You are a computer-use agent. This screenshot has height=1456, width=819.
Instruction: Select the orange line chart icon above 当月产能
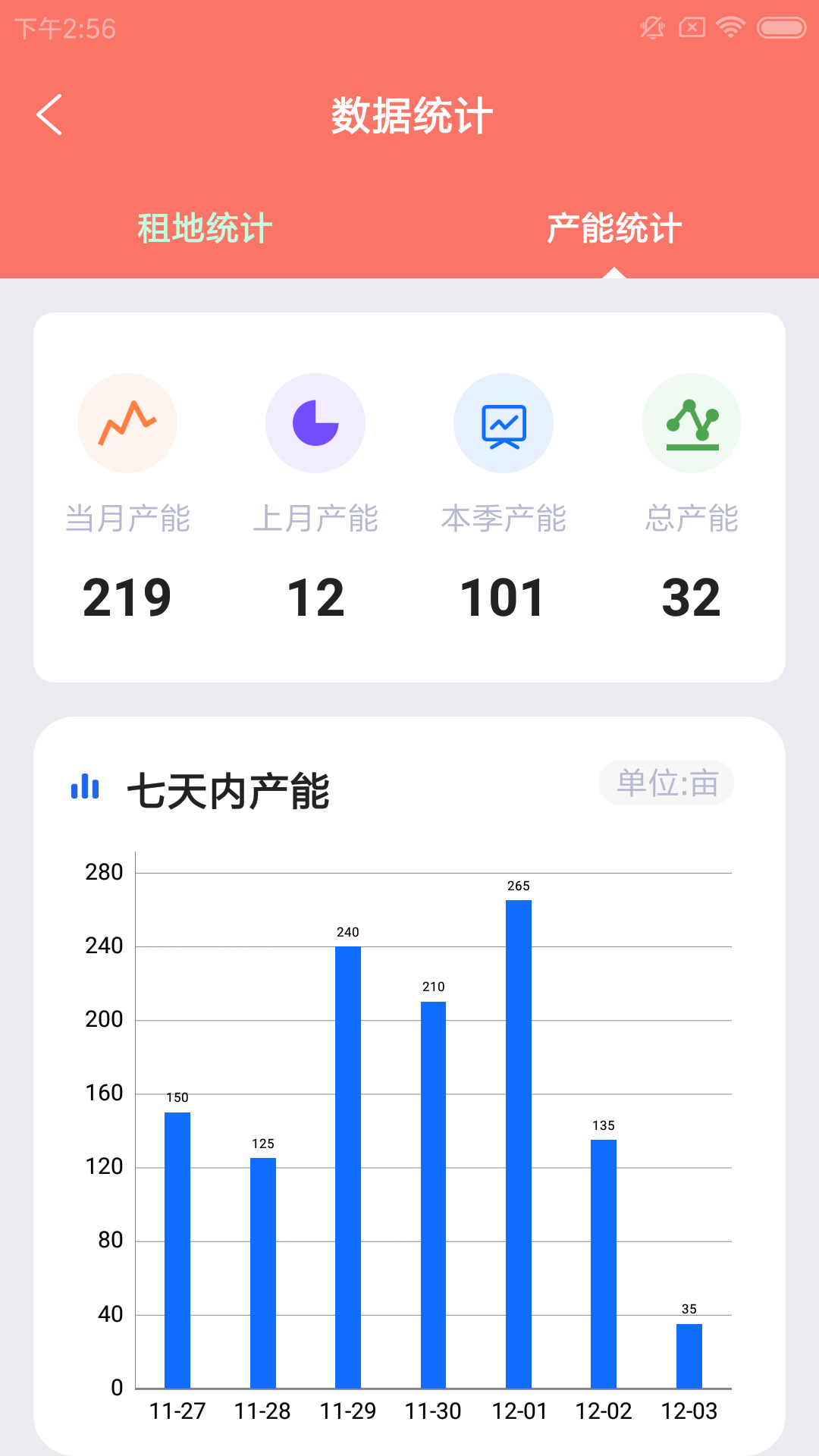pyautogui.click(x=127, y=423)
